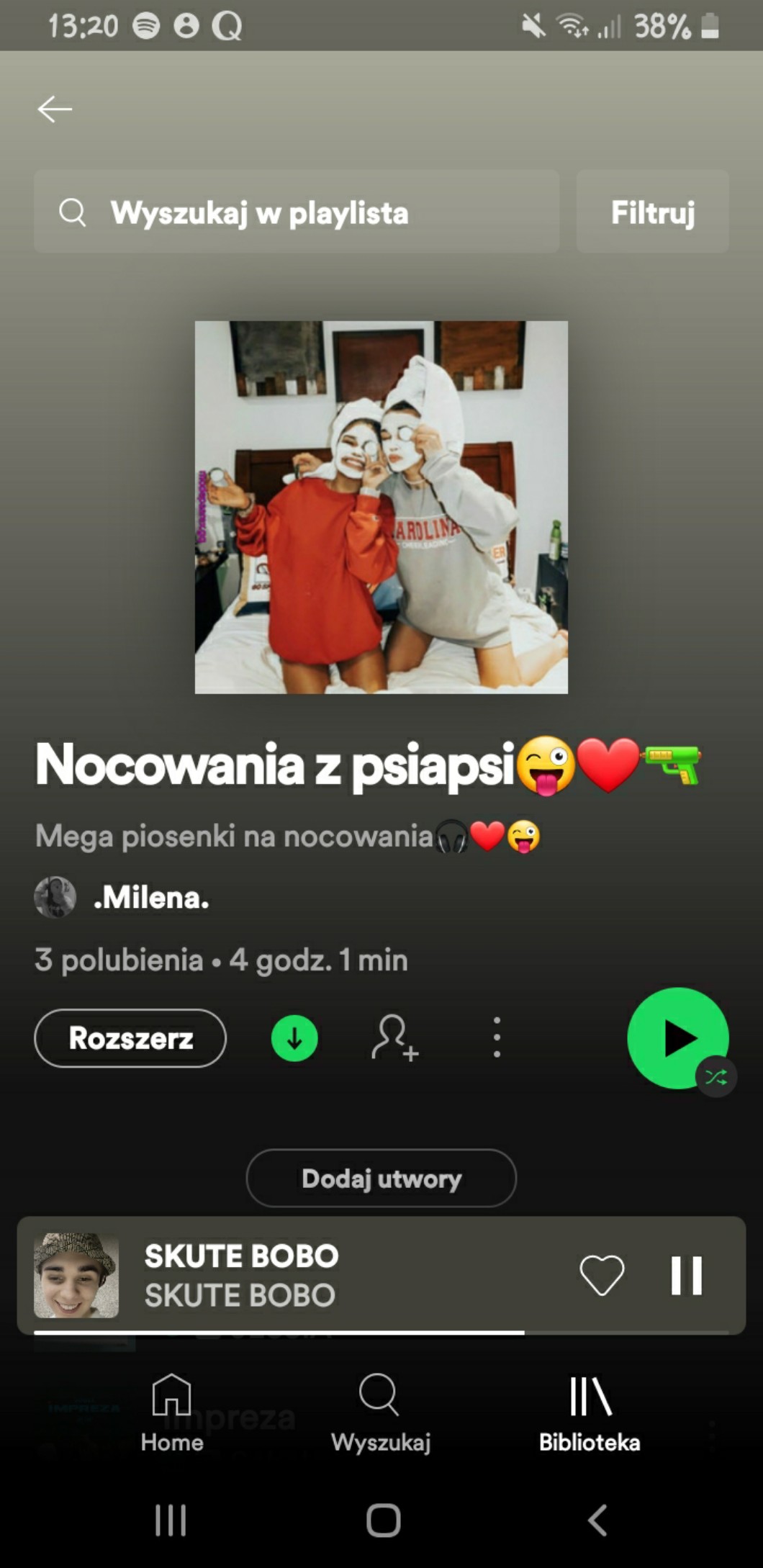
Task: Like the song SKUTE BOBO
Action: [602, 1275]
